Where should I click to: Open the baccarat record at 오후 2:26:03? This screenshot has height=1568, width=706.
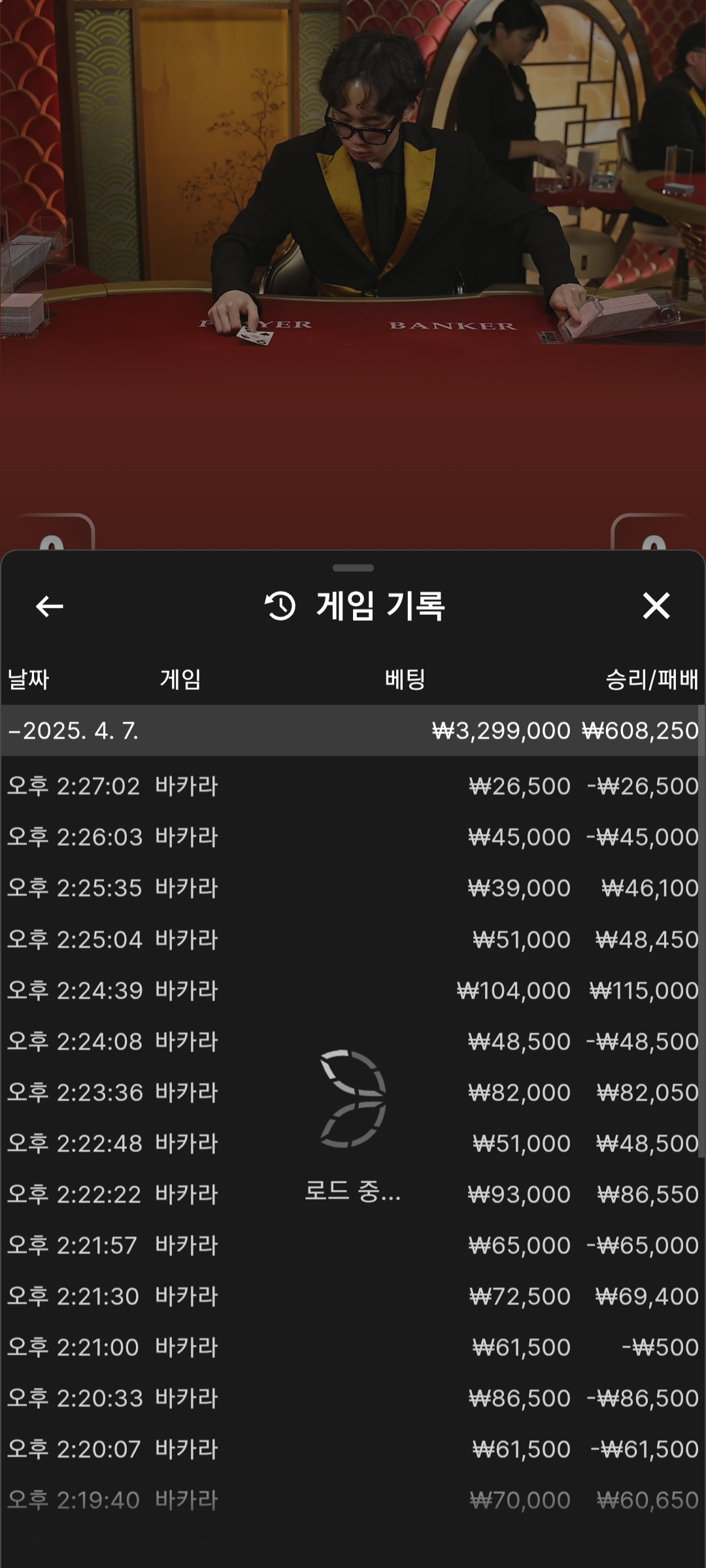[353, 837]
